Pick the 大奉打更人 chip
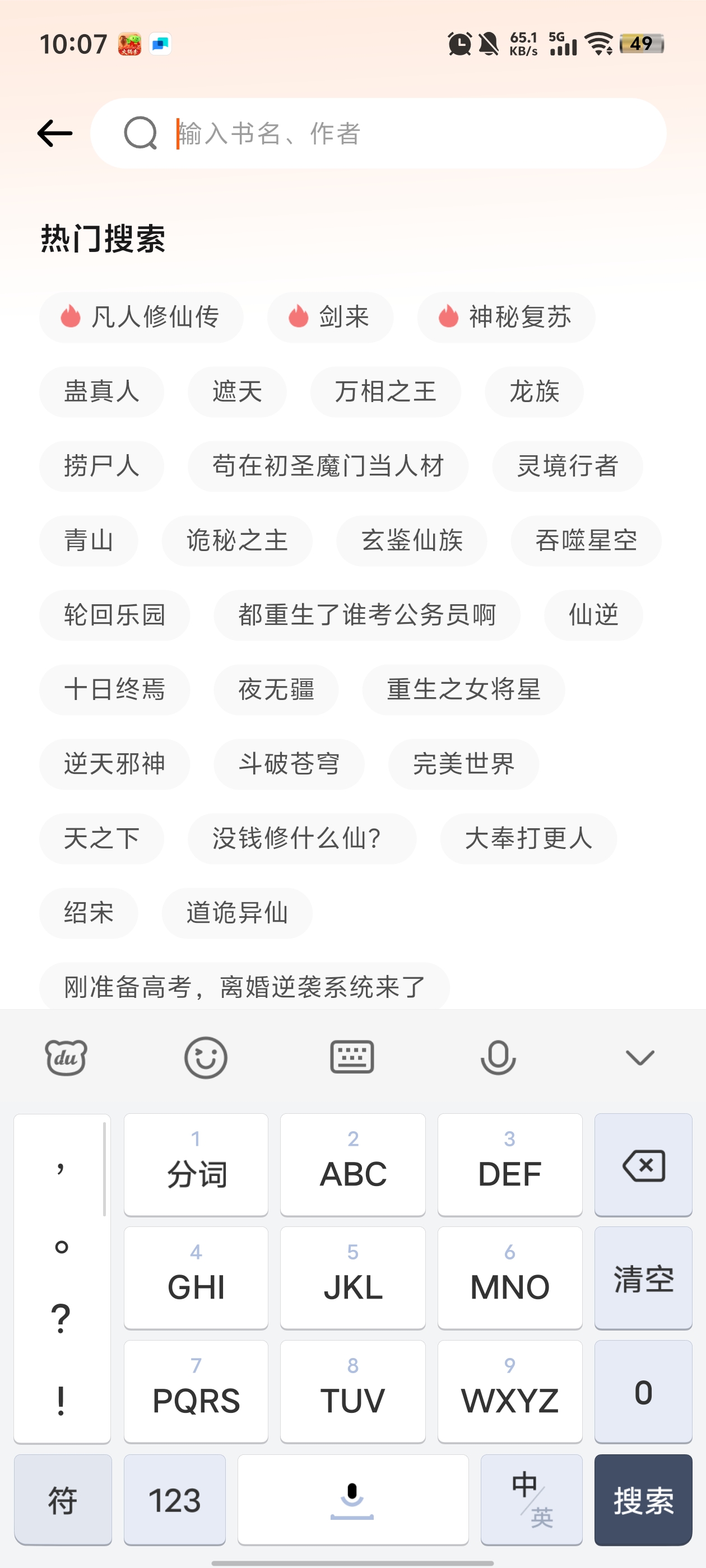This screenshot has height=1568, width=706. pos(528,838)
